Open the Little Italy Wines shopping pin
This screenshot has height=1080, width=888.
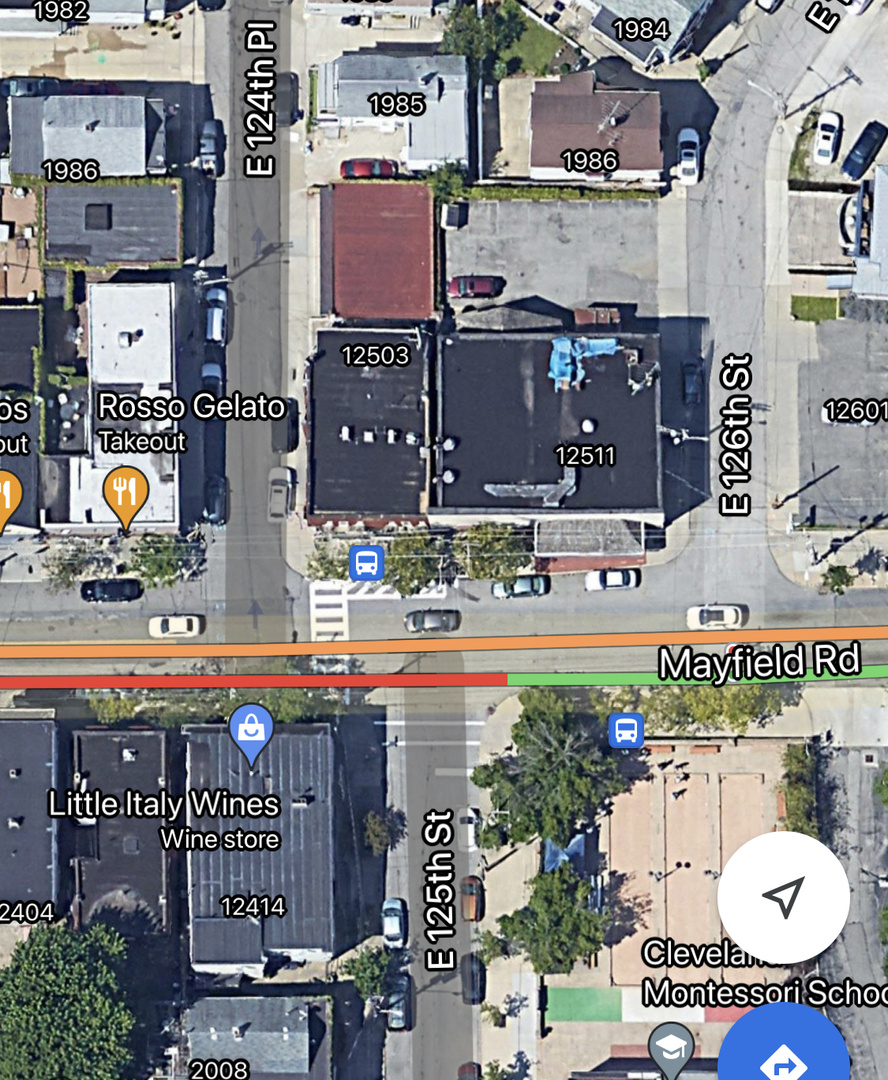[251, 729]
